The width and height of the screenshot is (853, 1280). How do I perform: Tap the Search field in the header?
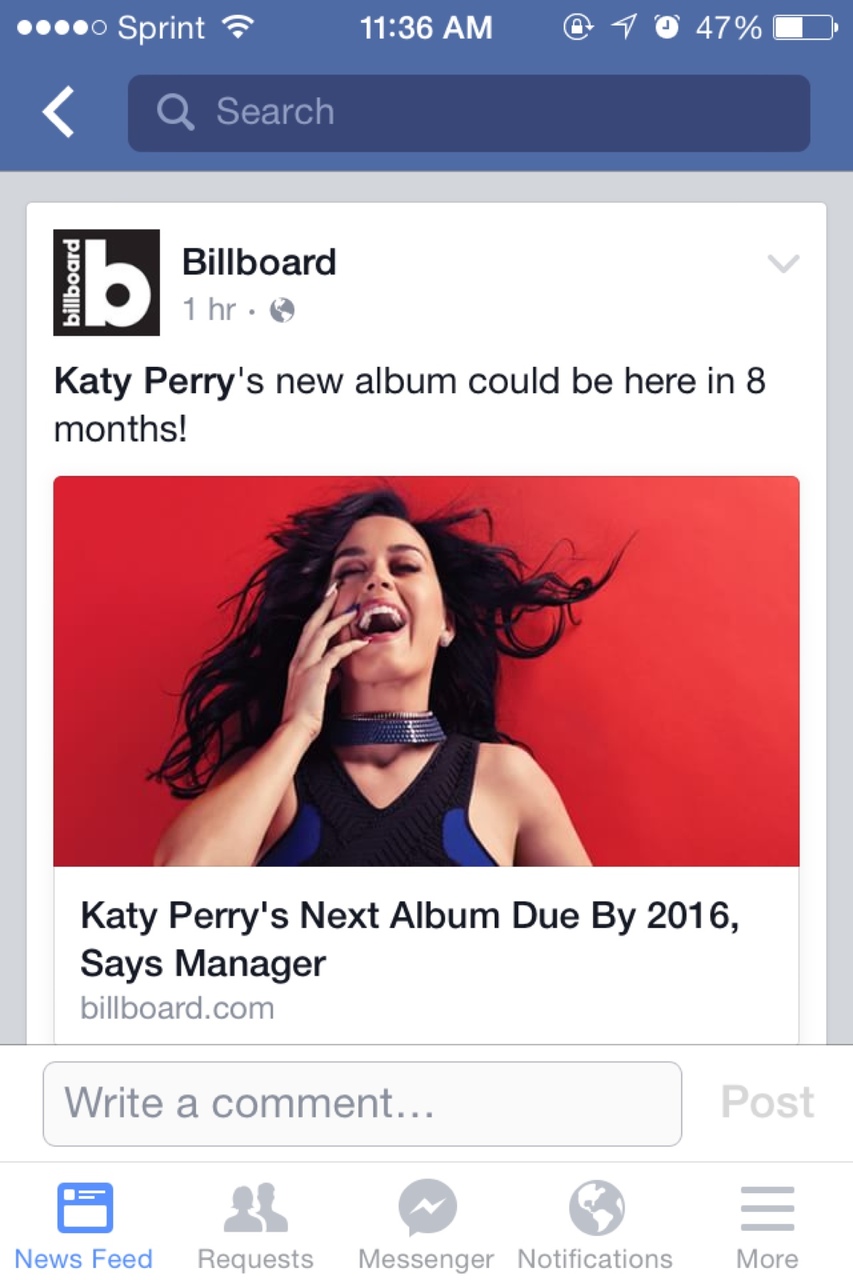coord(468,112)
